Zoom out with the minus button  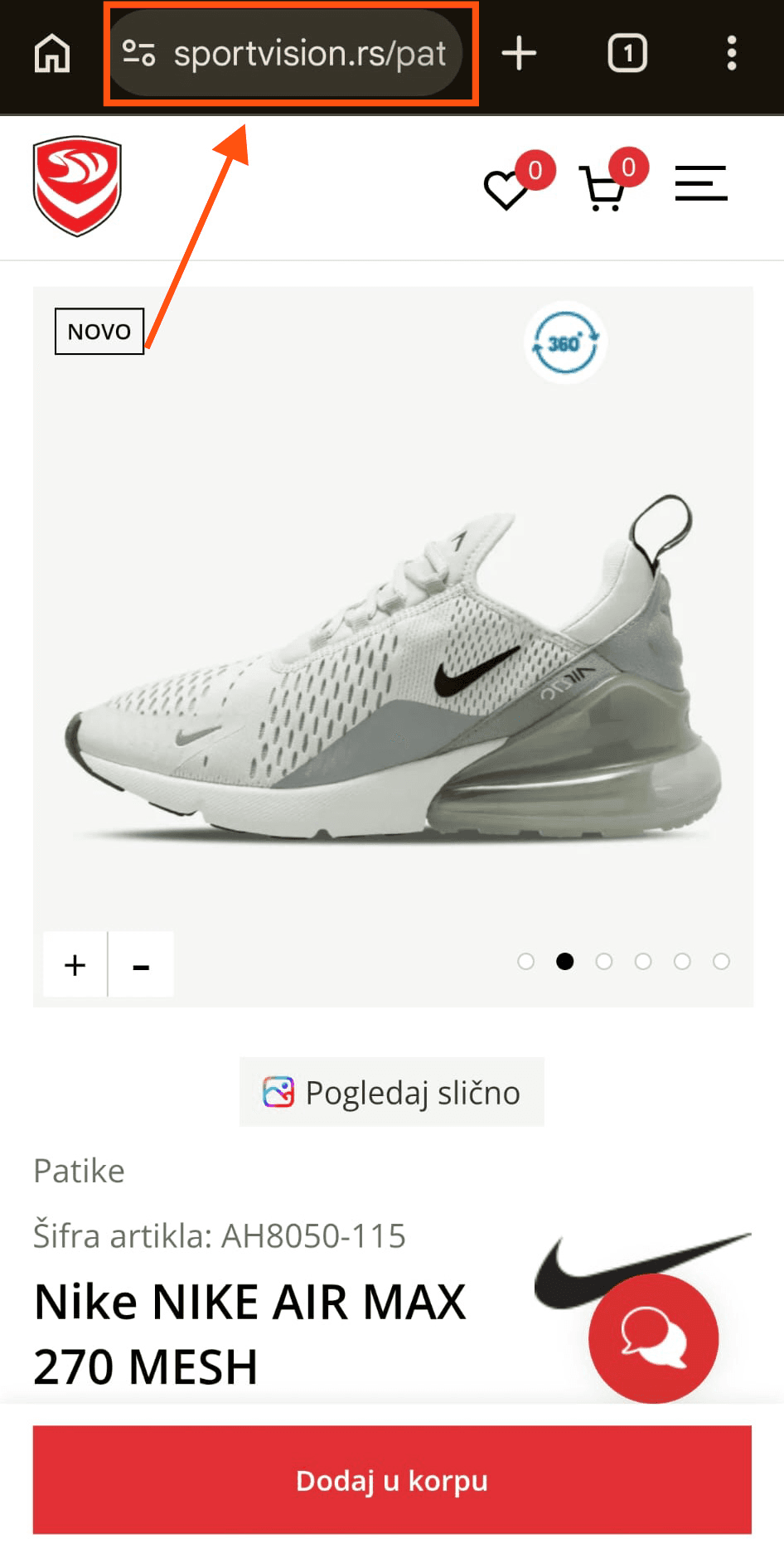(x=141, y=964)
